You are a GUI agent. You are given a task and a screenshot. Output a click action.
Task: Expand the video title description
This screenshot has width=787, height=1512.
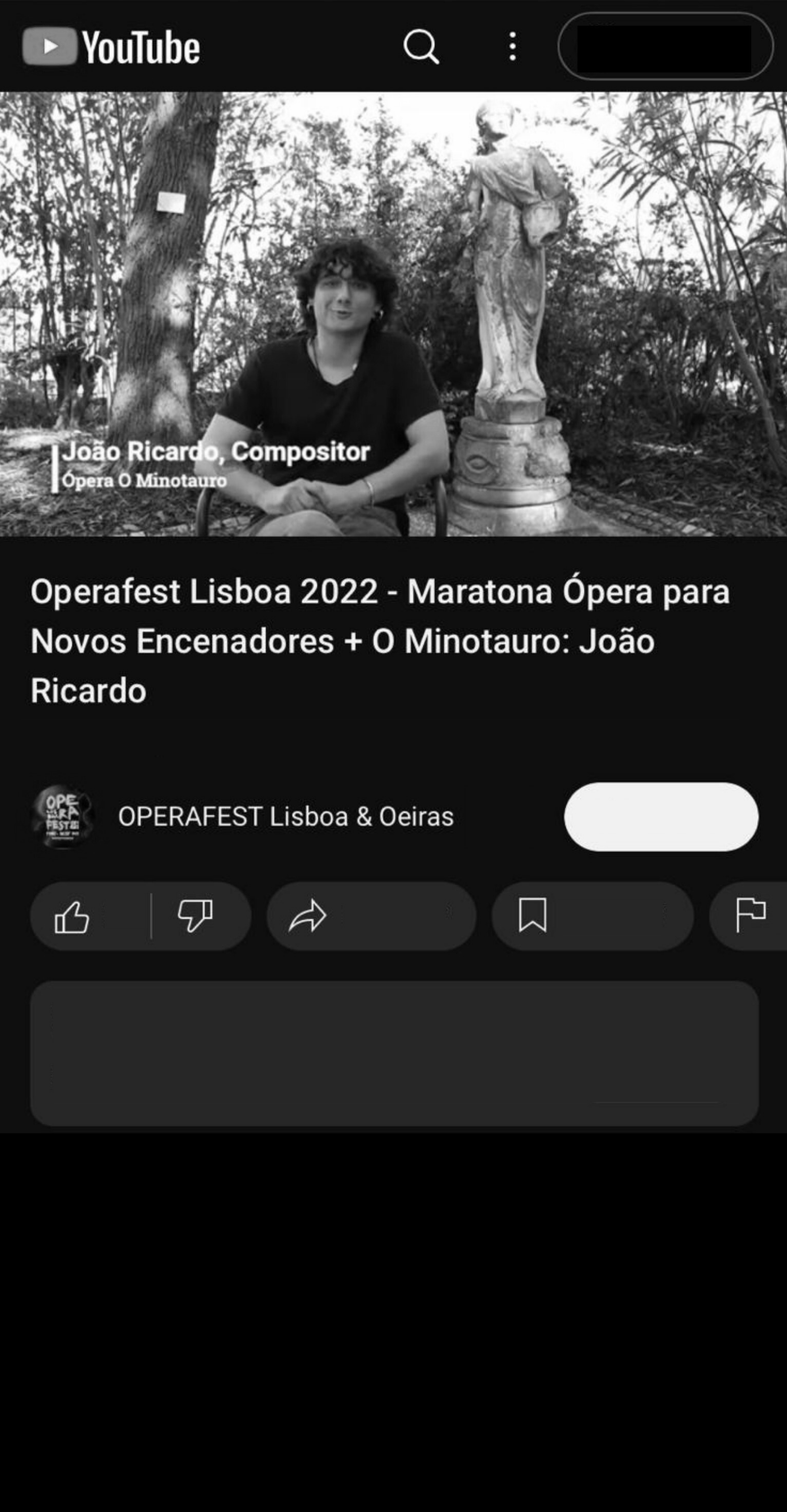coord(380,640)
